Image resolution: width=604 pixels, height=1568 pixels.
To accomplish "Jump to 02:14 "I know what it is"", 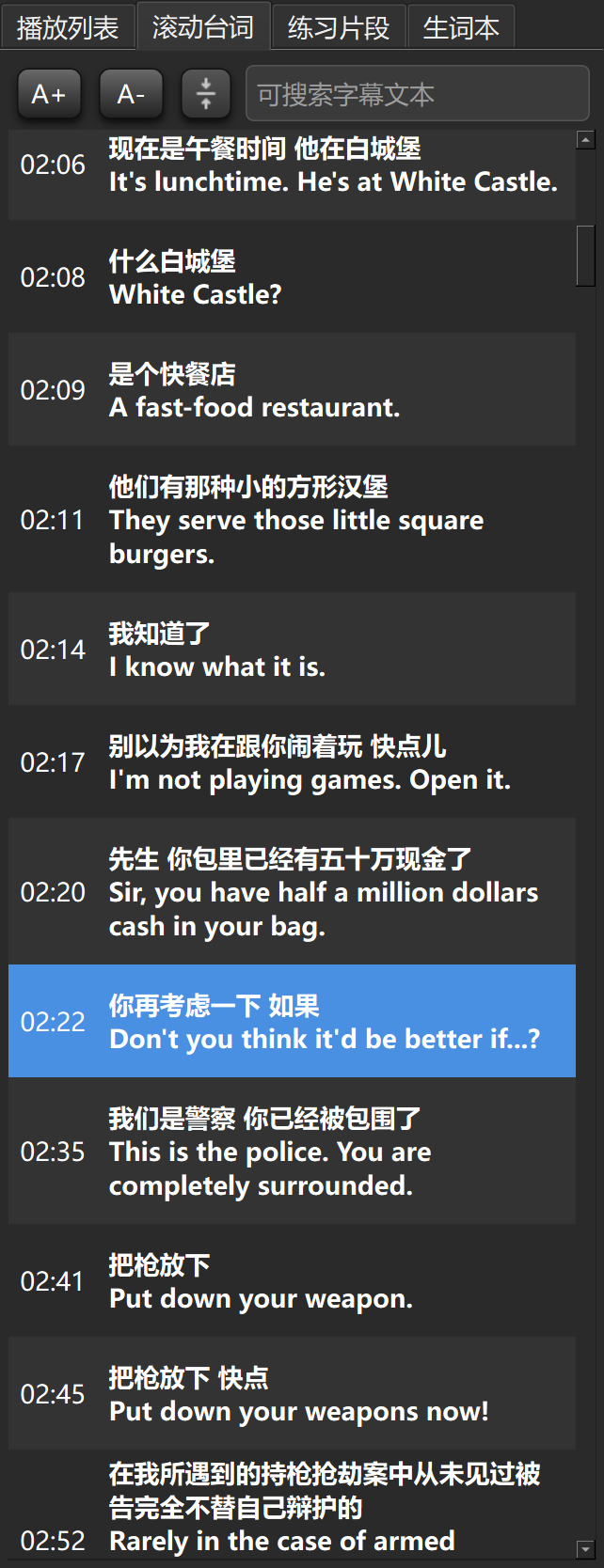I will [x=292, y=650].
